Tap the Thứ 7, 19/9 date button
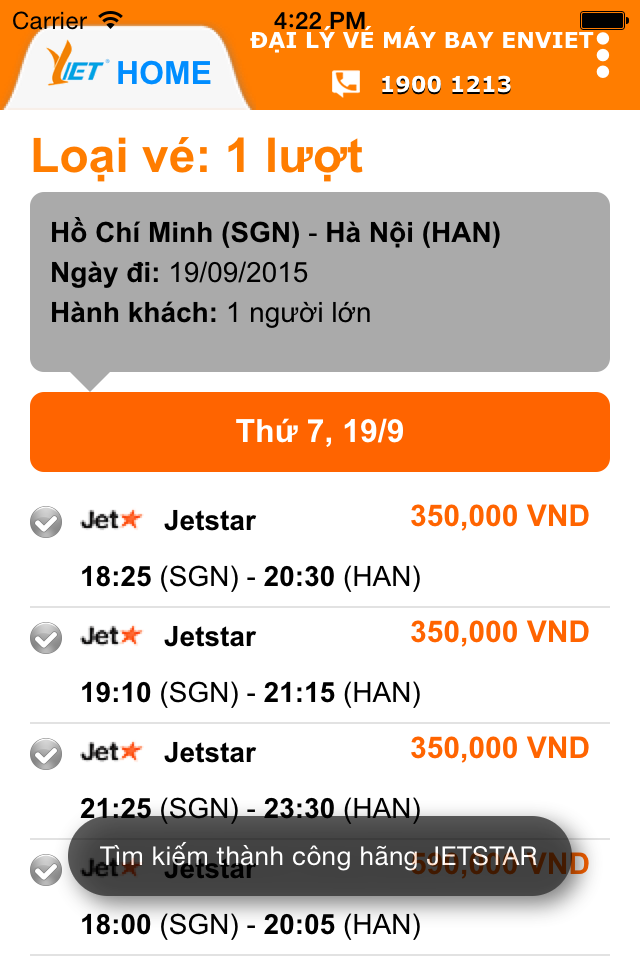640x960 pixels. [320, 432]
